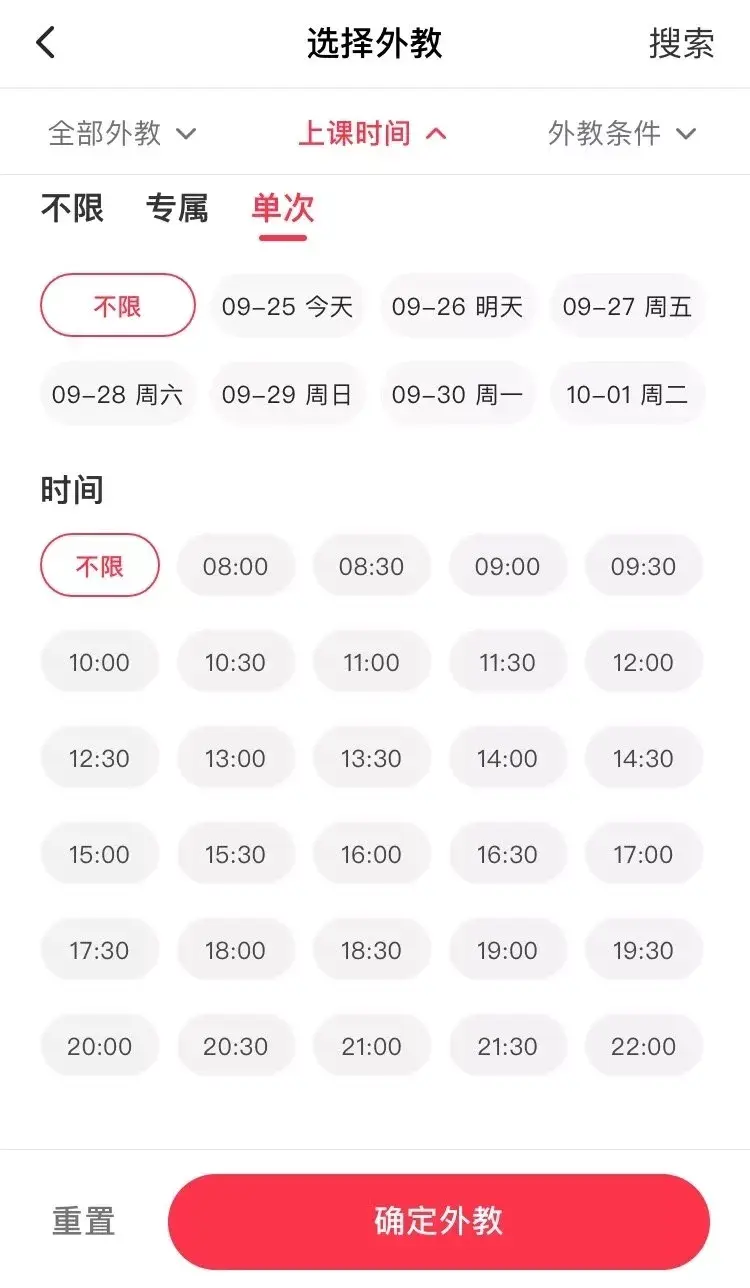Viewport: 750px width, 1288px height.
Task: Expand the 外教条件 dropdown
Action: point(621,133)
